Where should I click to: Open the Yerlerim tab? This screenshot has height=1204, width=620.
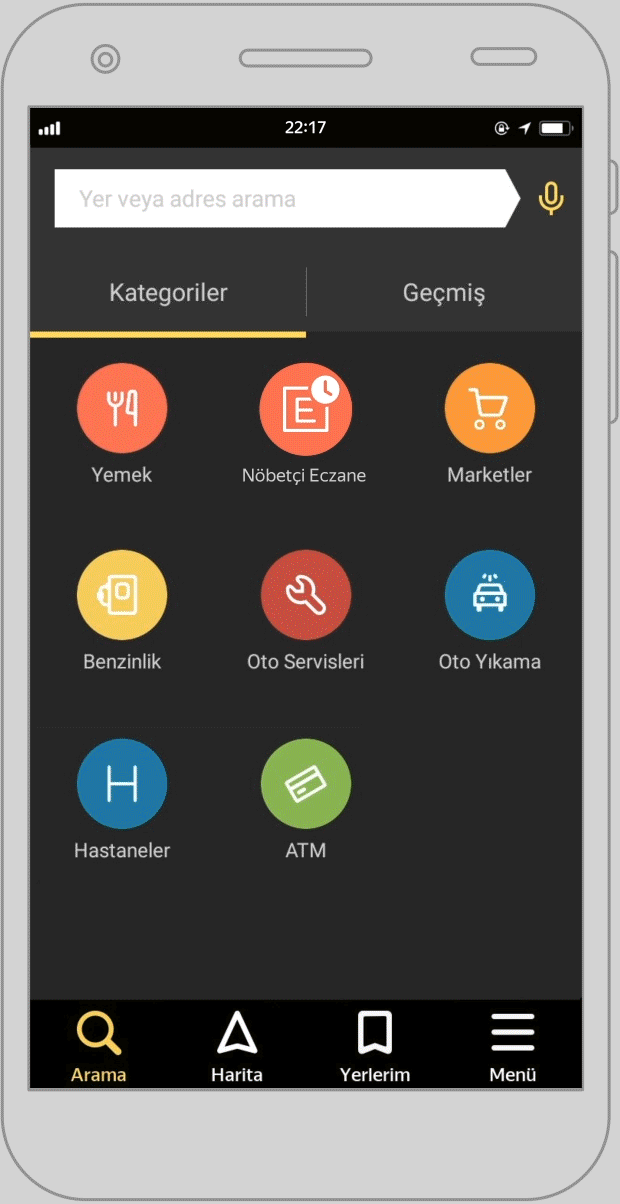tap(375, 1046)
